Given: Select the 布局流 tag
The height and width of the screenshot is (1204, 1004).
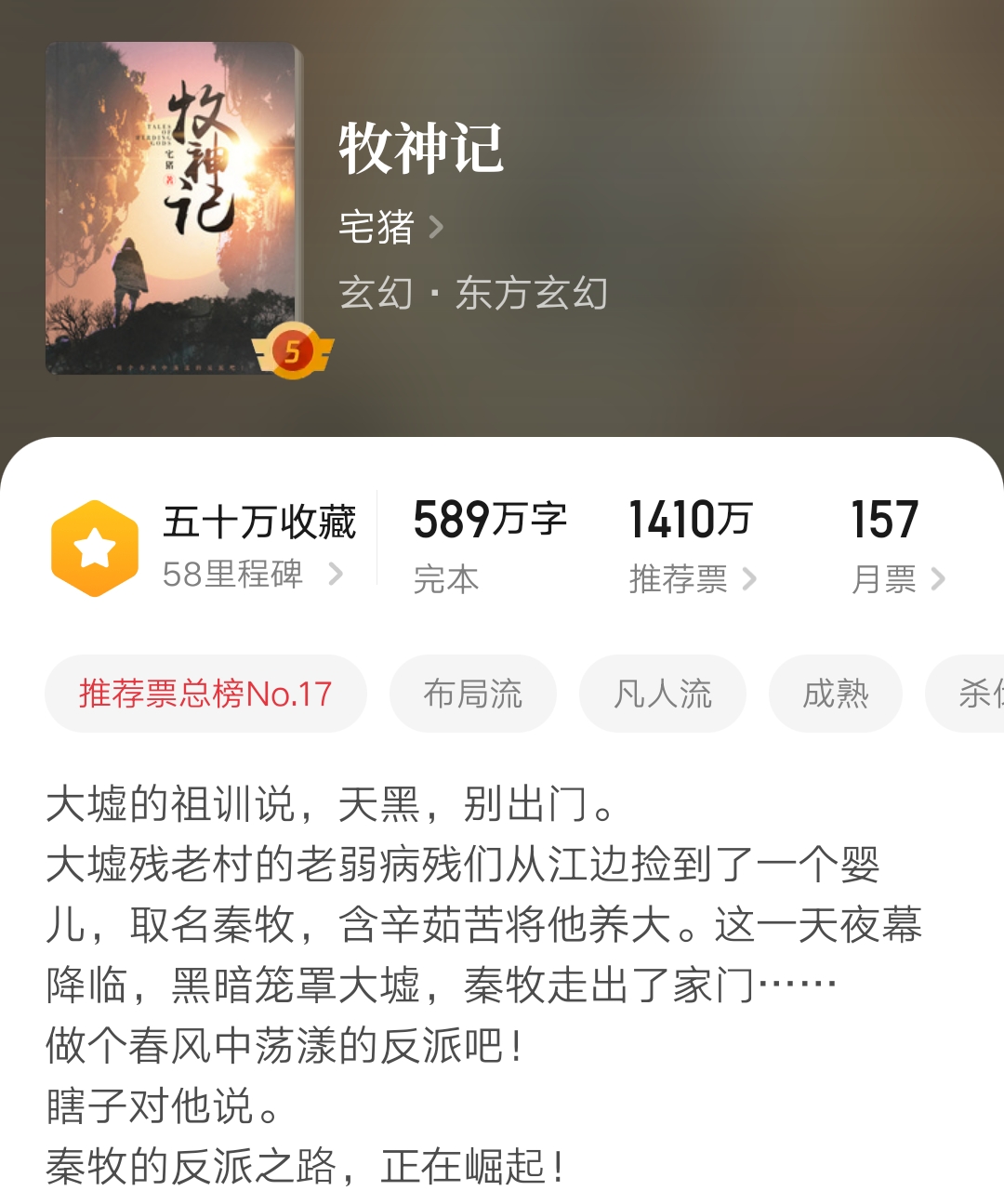Looking at the screenshot, I should pyautogui.click(x=472, y=693).
